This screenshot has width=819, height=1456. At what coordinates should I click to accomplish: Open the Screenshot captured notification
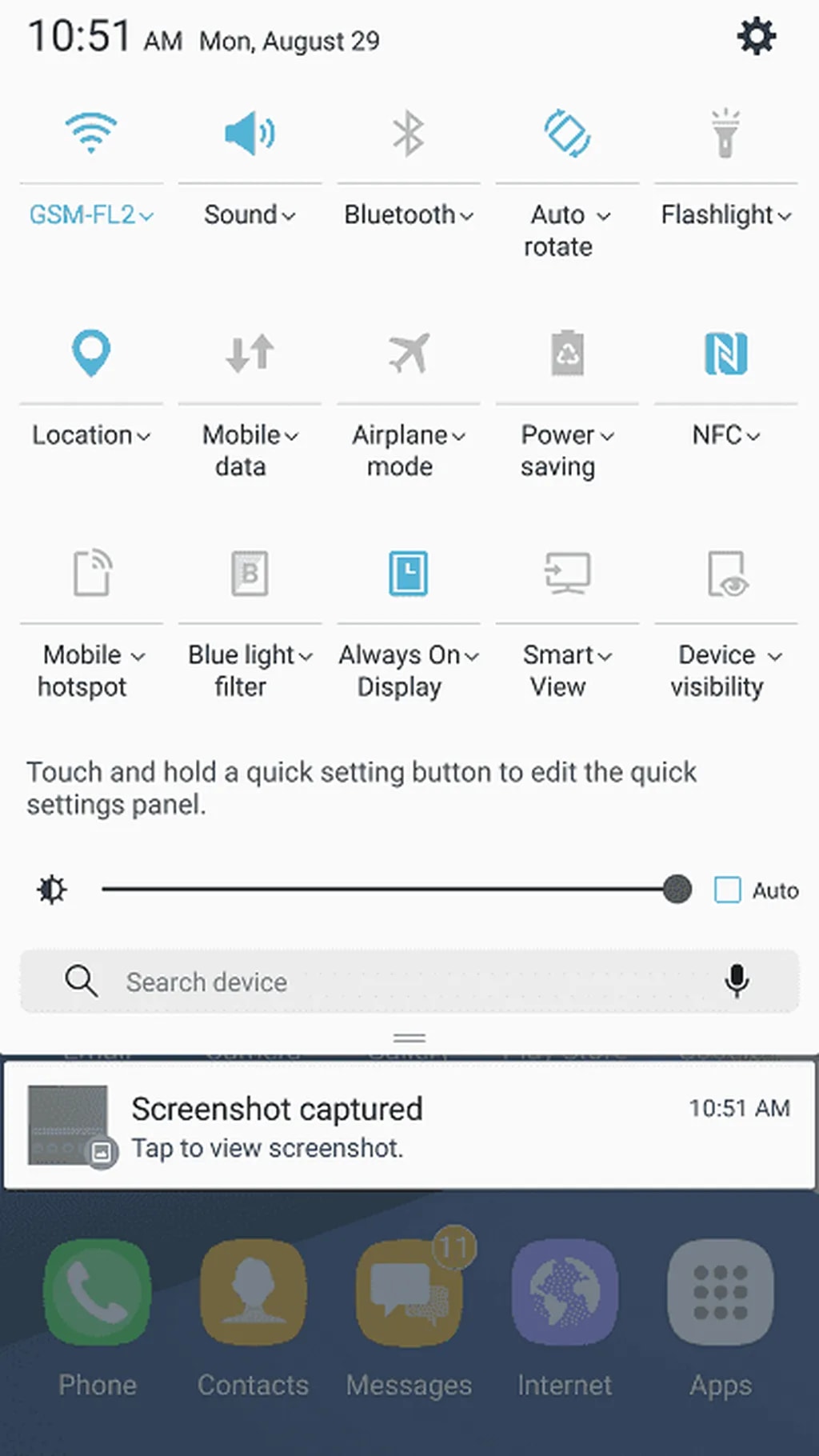409,1126
